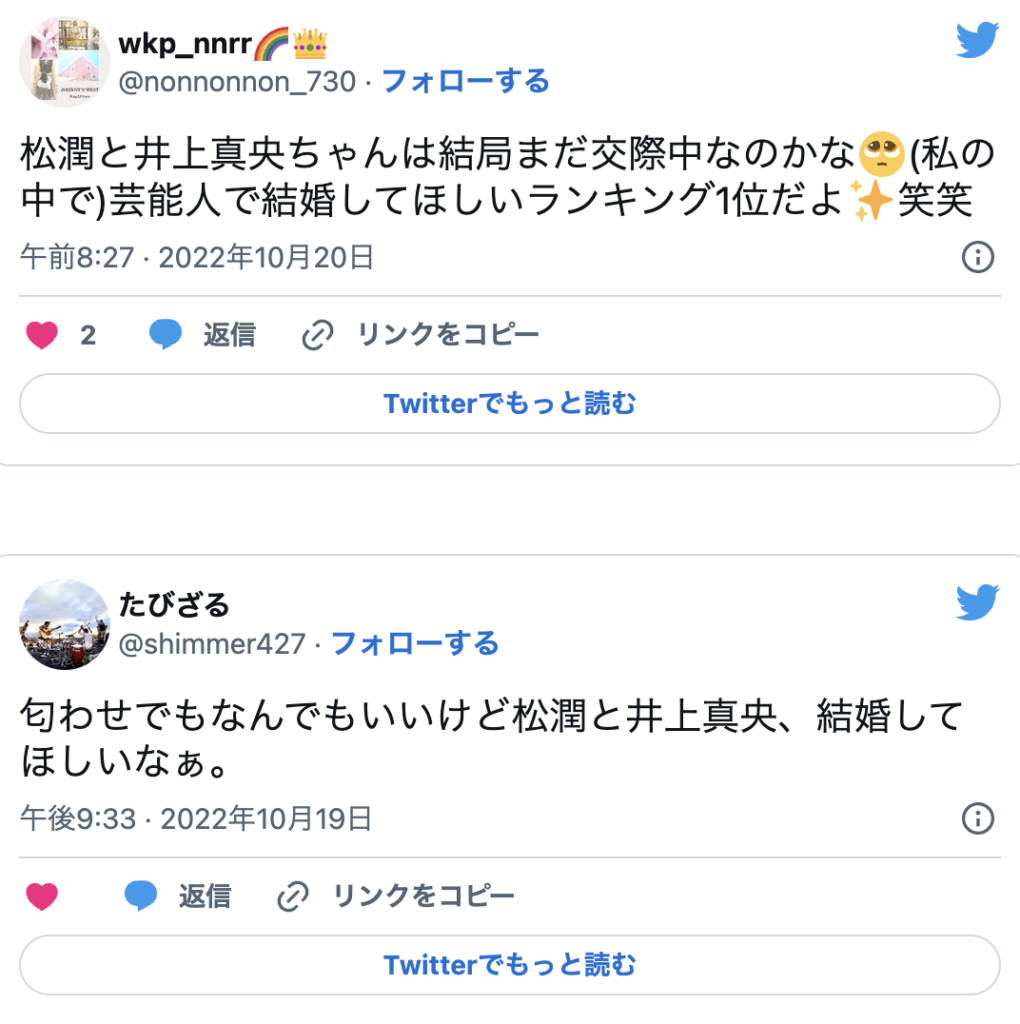Follow the @shimmer427 account

pyautogui.click(x=415, y=643)
